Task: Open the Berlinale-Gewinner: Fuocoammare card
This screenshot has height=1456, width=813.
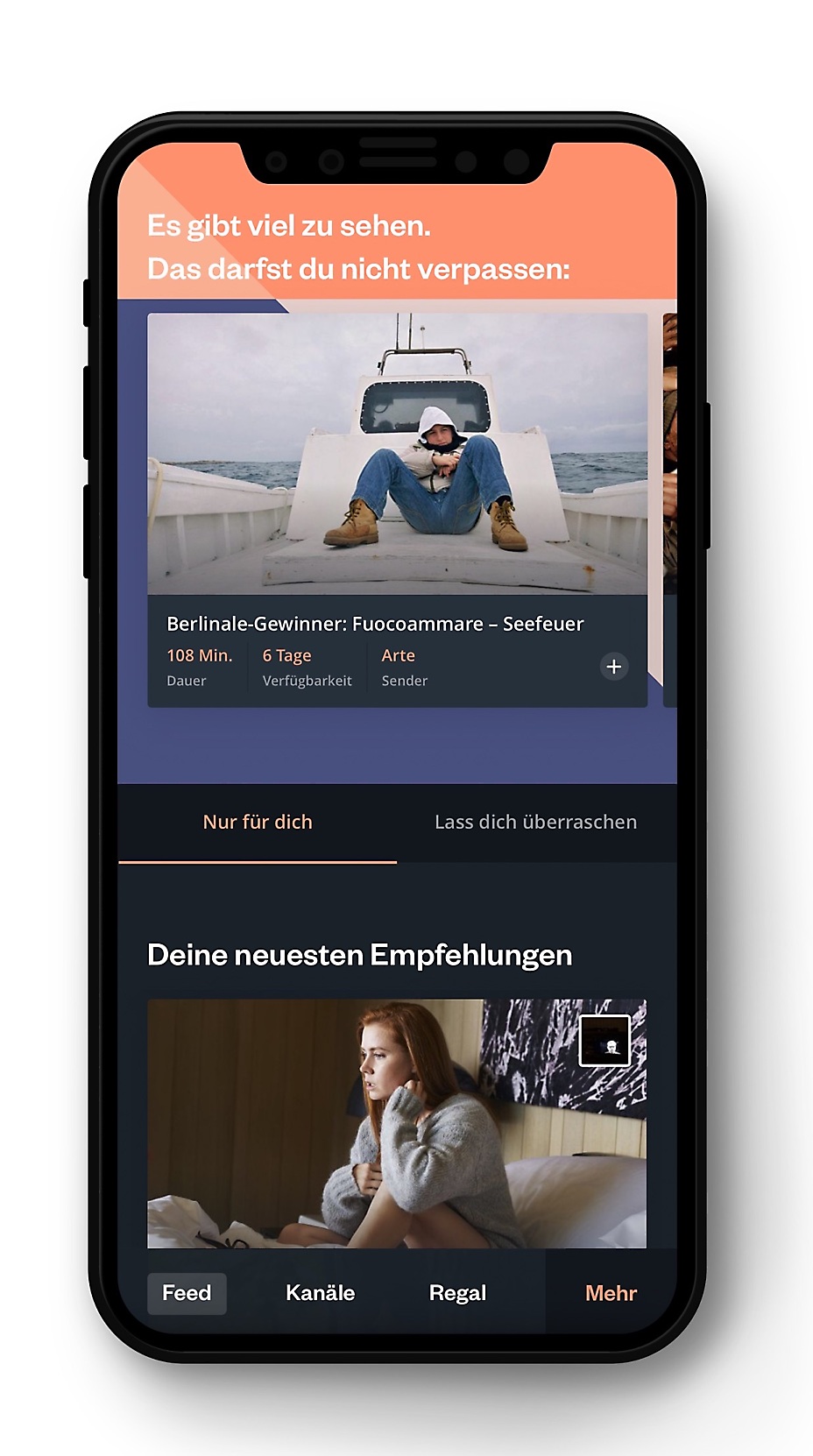Action: coord(397,456)
